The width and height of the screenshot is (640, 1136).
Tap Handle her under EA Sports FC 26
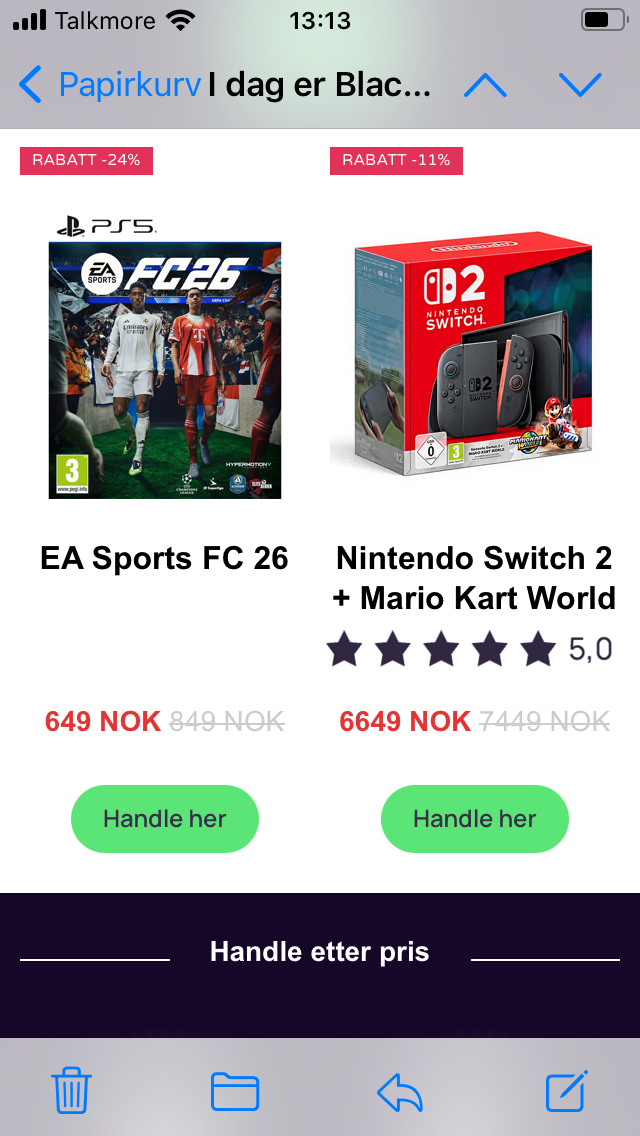(x=165, y=819)
